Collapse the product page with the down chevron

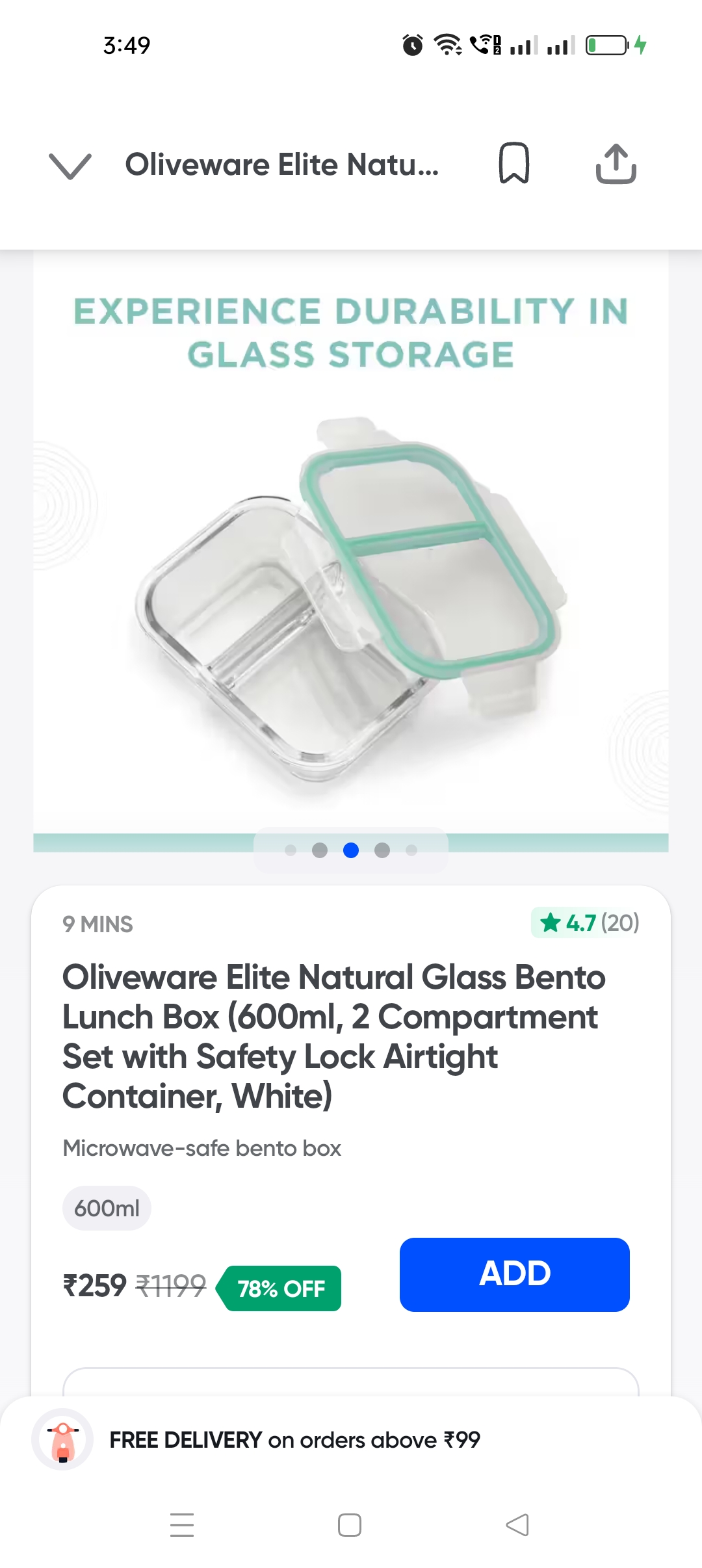click(x=70, y=165)
